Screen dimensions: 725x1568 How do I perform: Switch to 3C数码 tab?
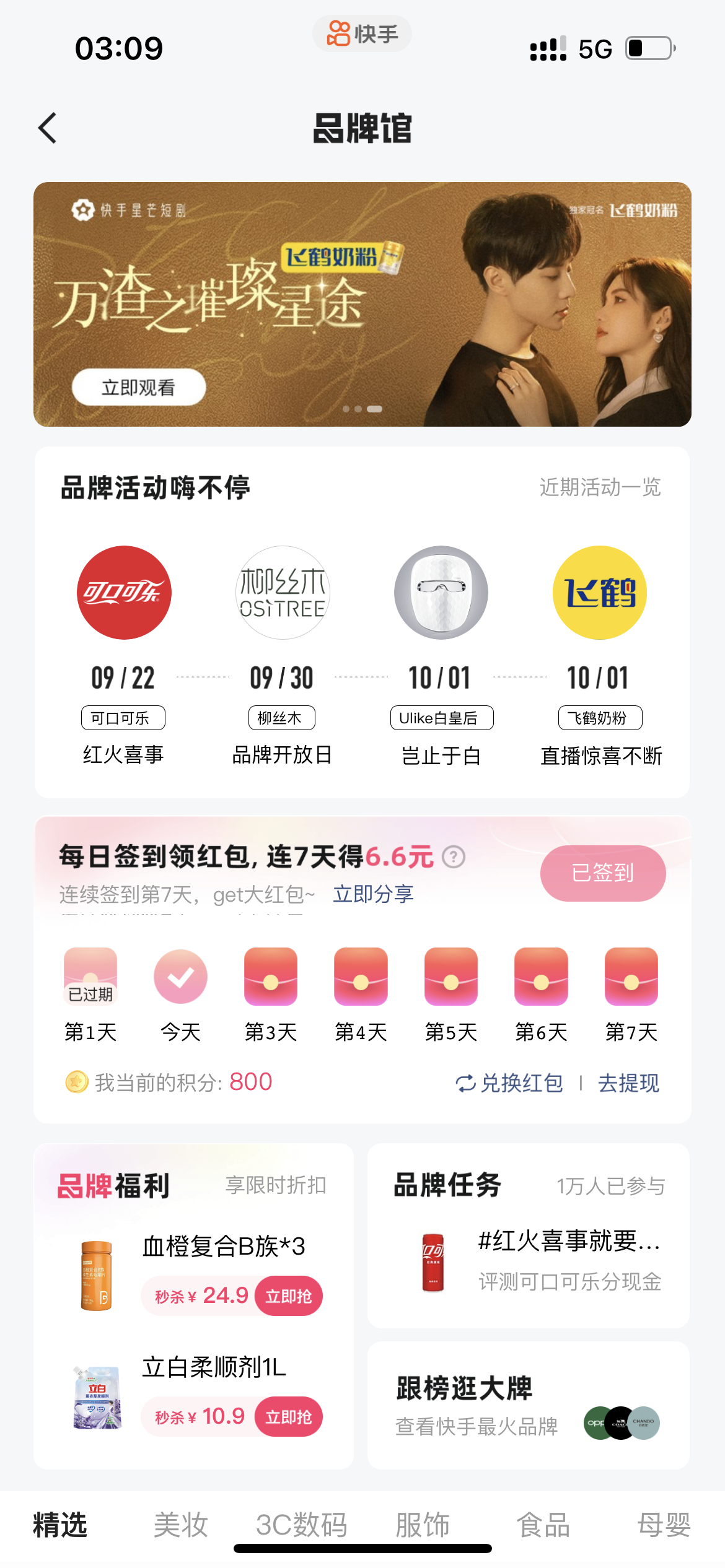point(302,1525)
